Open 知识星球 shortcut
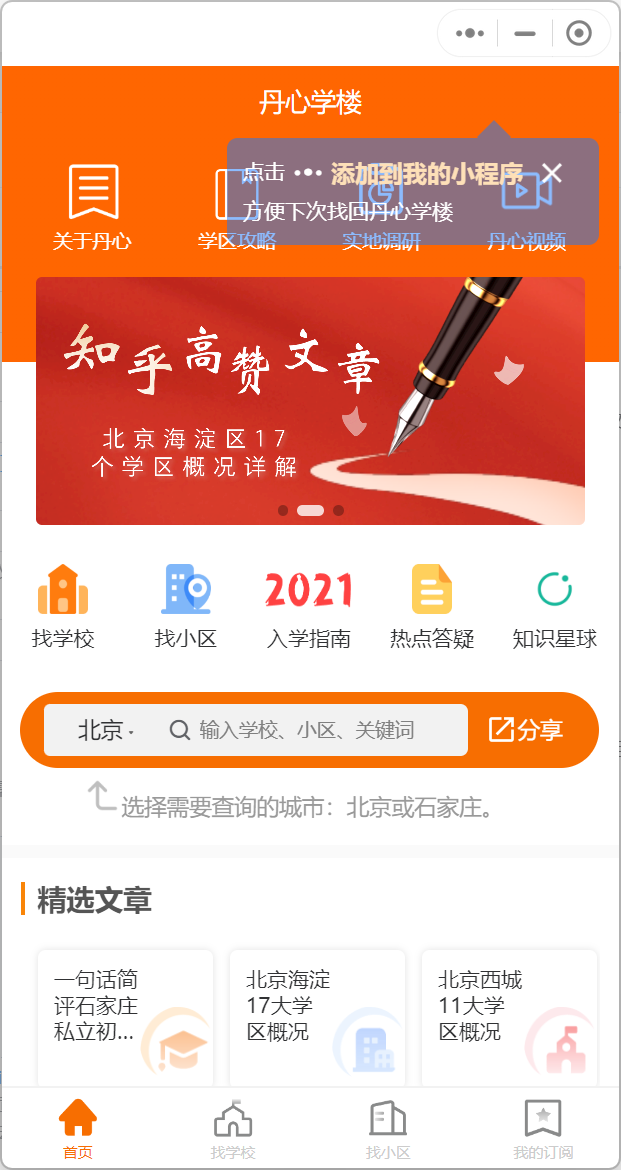The width and height of the screenshot is (621, 1170). point(554,606)
